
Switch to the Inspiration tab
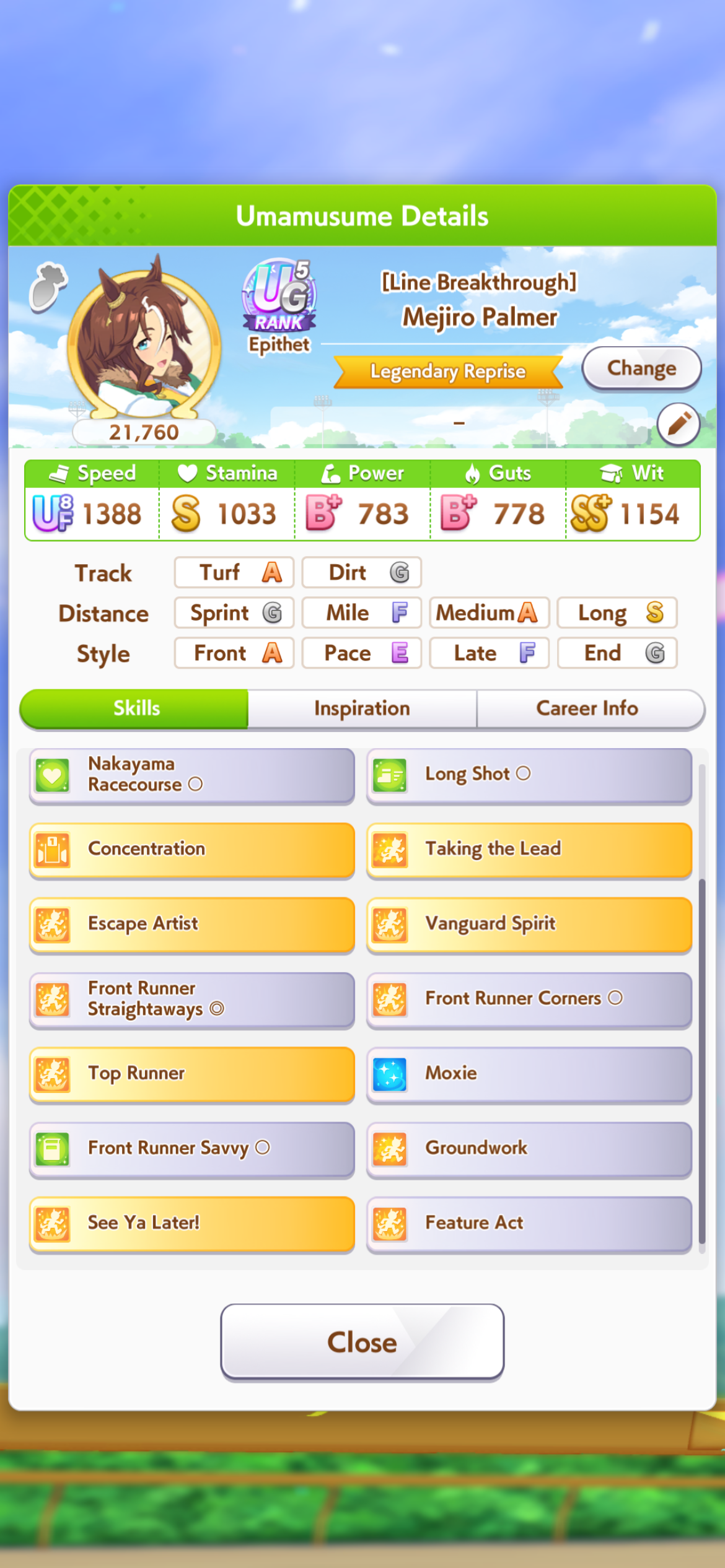[x=362, y=708]
